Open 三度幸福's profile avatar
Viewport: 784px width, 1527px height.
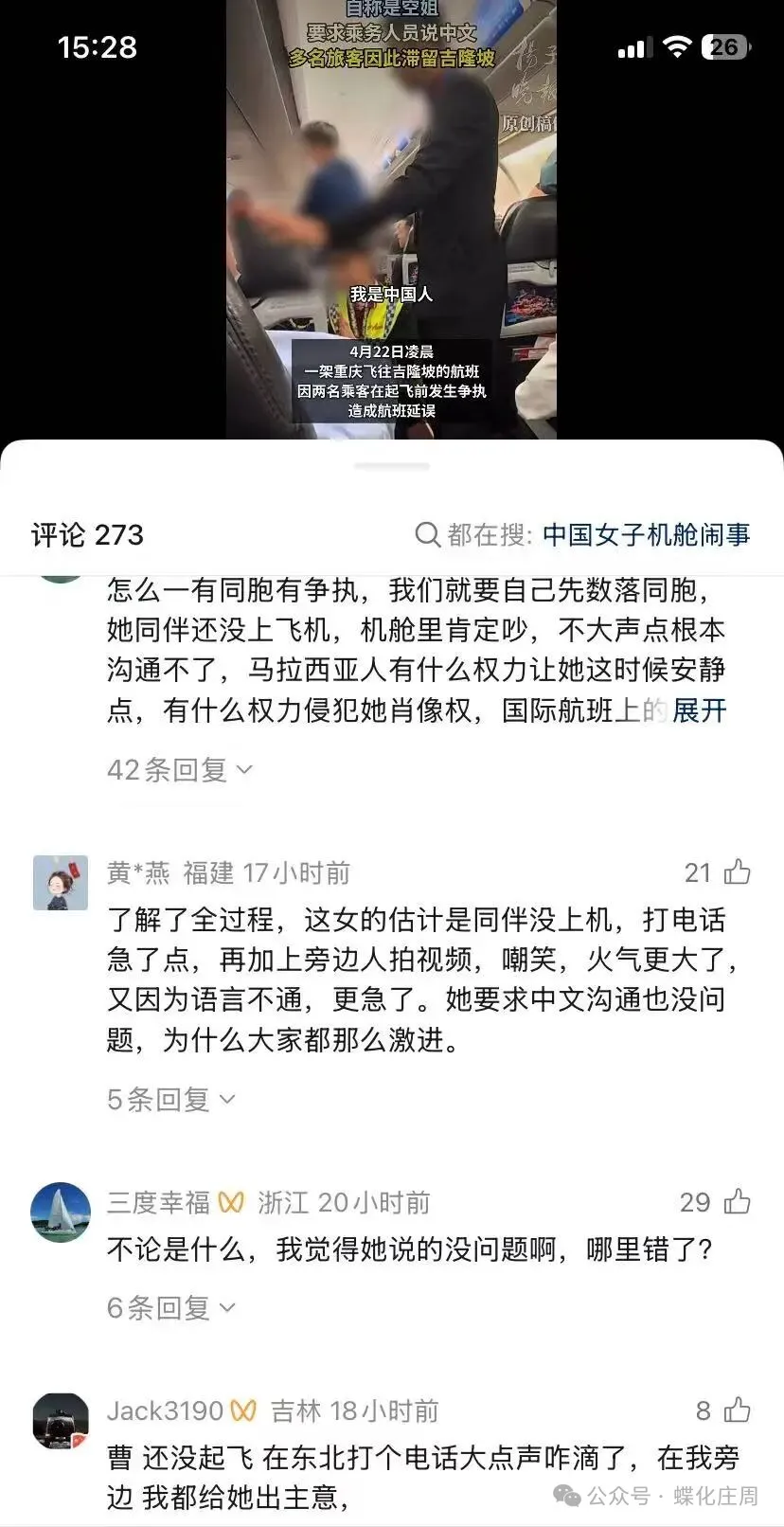pyautogui.click(x=61, y=1212)
